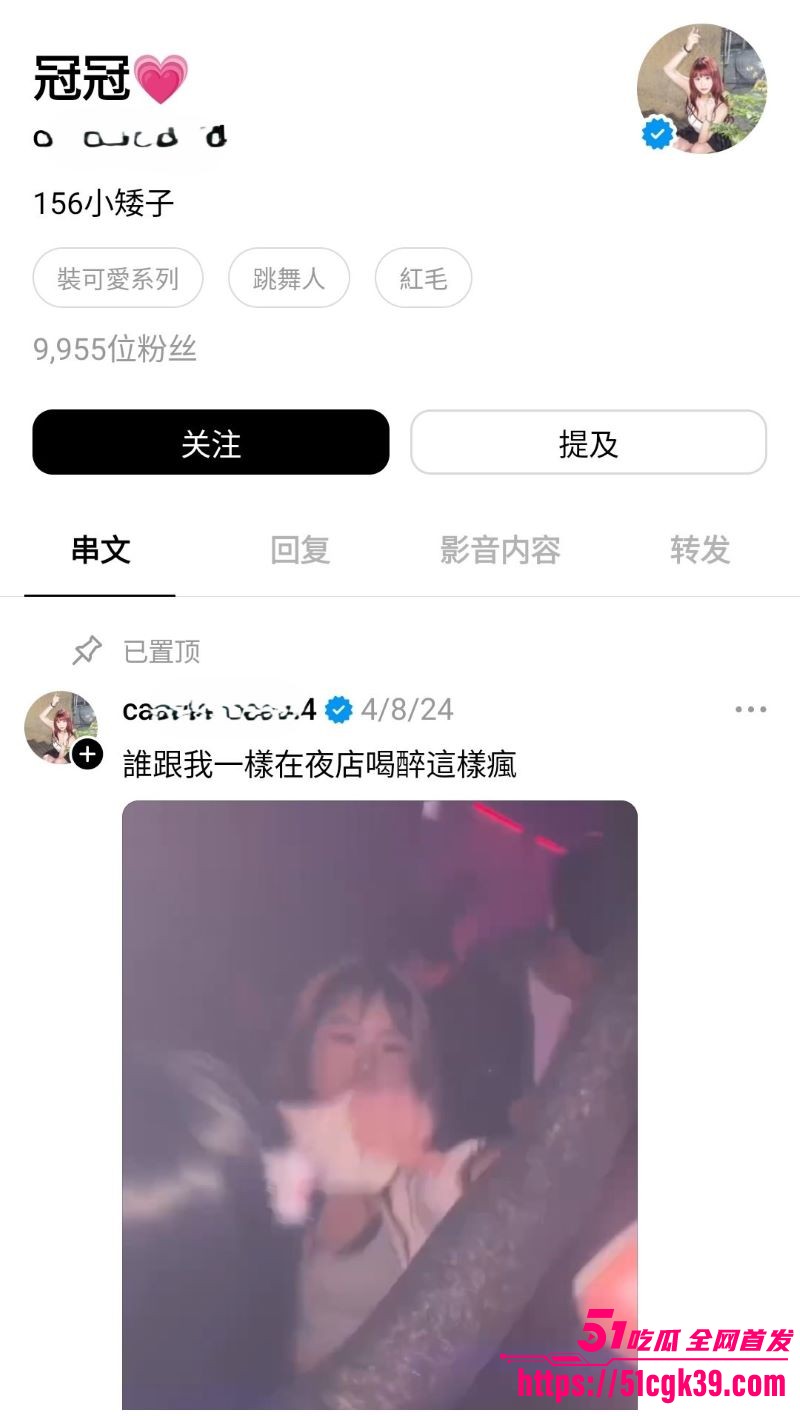
Task: Switch to the 转发 tab
Action: pyautogui.click(x=700, y=550)
